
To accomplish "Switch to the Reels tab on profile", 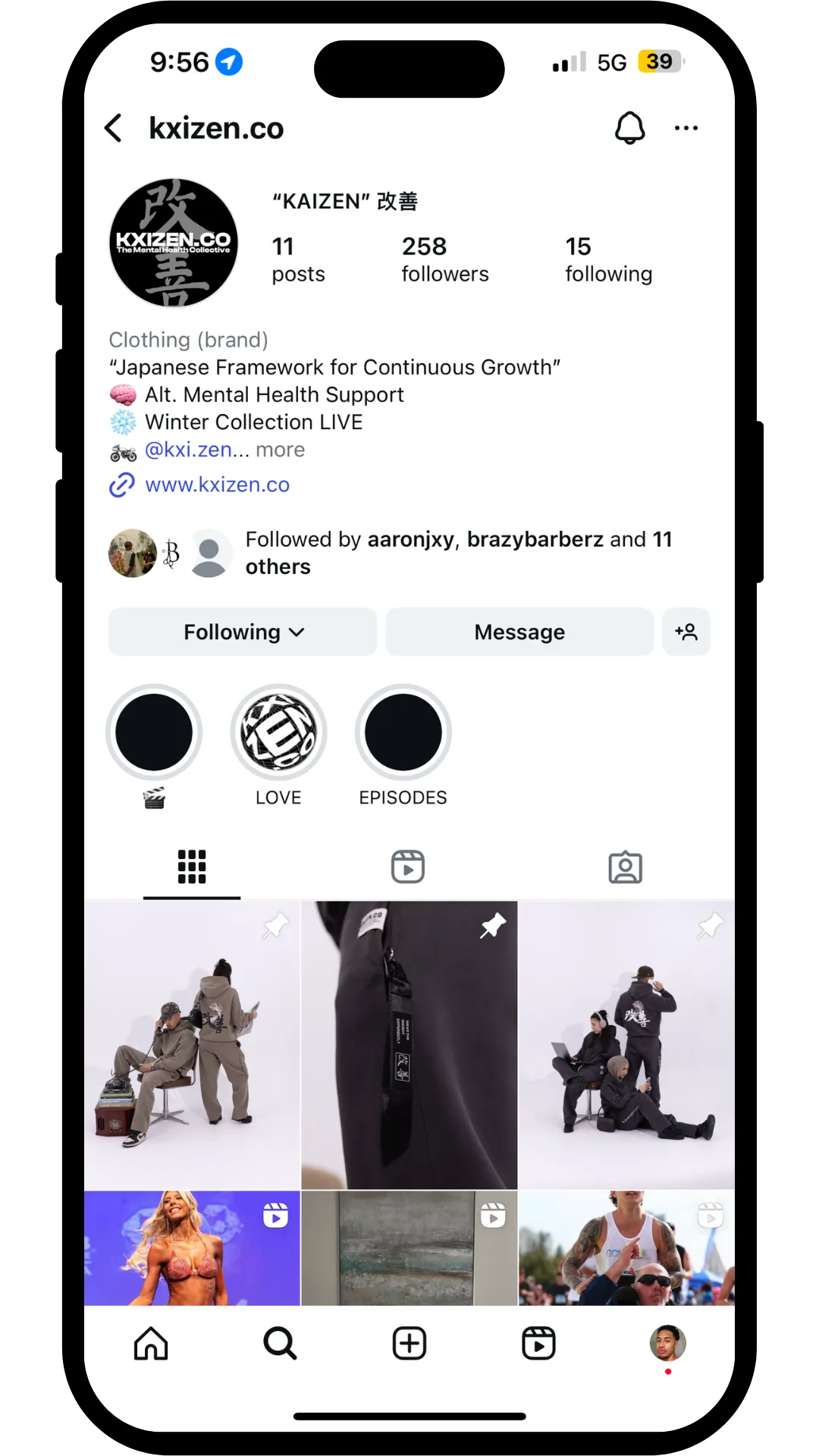I will point(408,867).
